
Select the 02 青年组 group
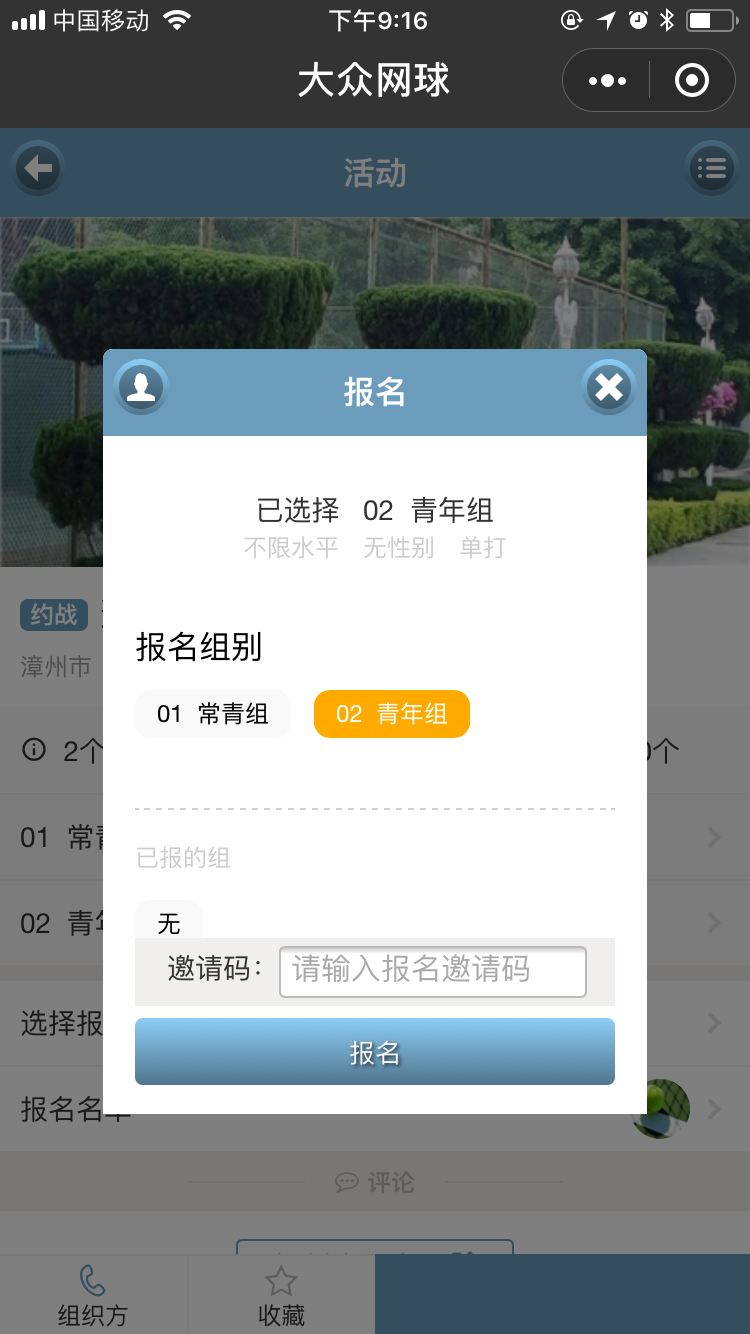(x=392, y=714)
